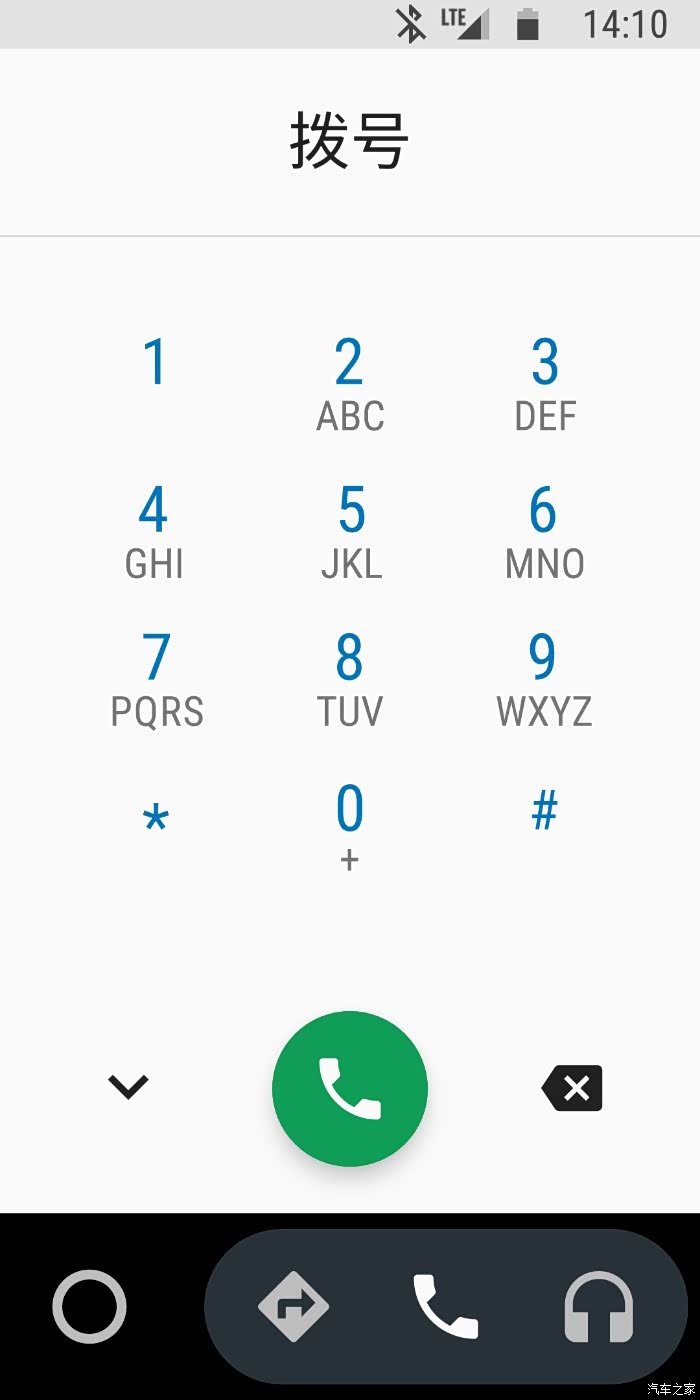Enter digit 7 PQRS

pos(156,680)
